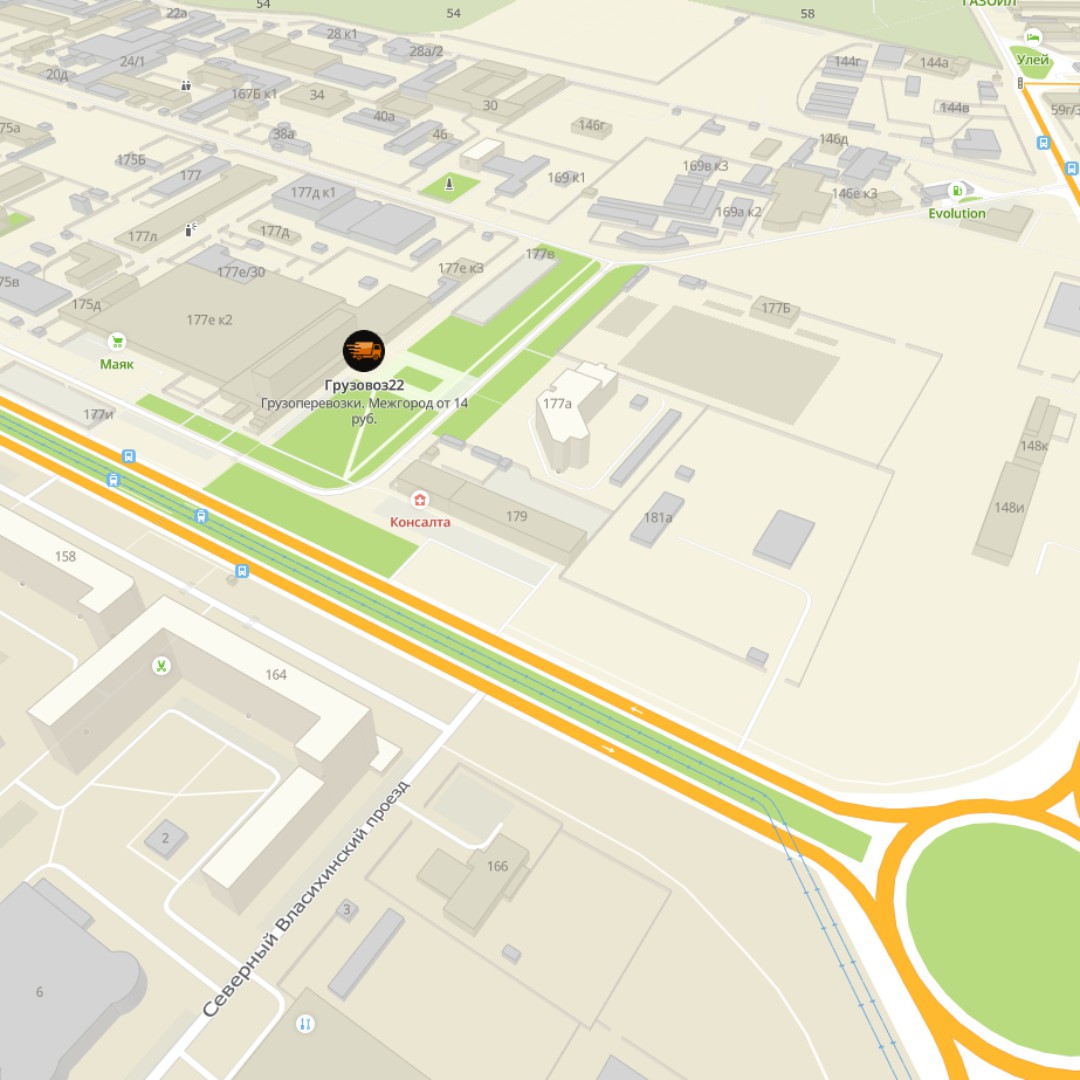Tap the Evolution gas station marker
This screenshot has width=1080, height=1080.
click(x=957, y=191)
